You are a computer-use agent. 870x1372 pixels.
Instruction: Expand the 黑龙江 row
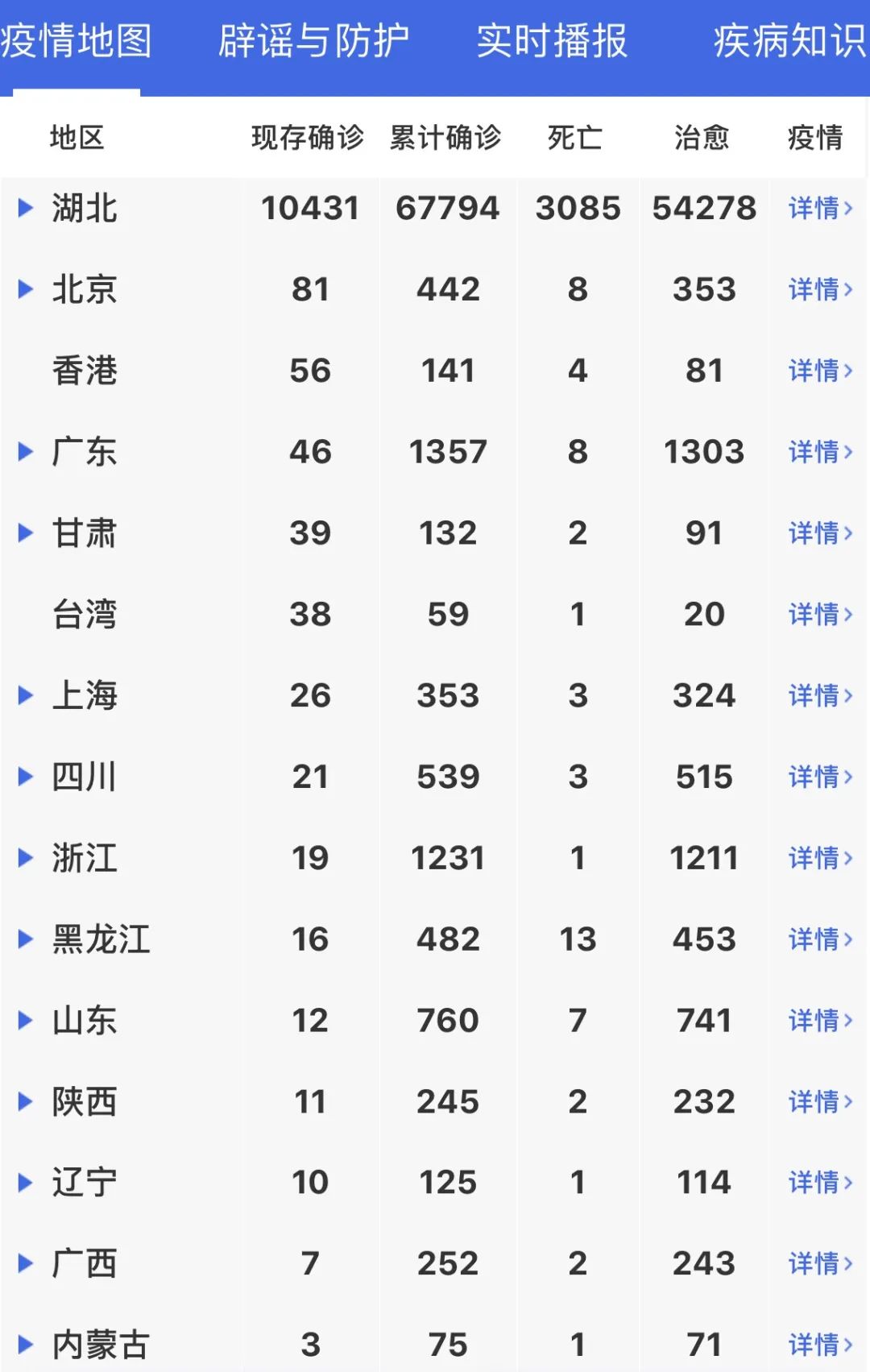pyautogui.click(x=26, y=939)
